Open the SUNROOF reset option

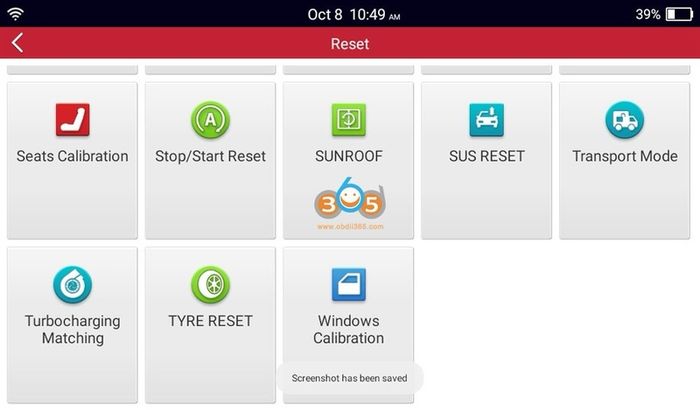click(348, 161)
